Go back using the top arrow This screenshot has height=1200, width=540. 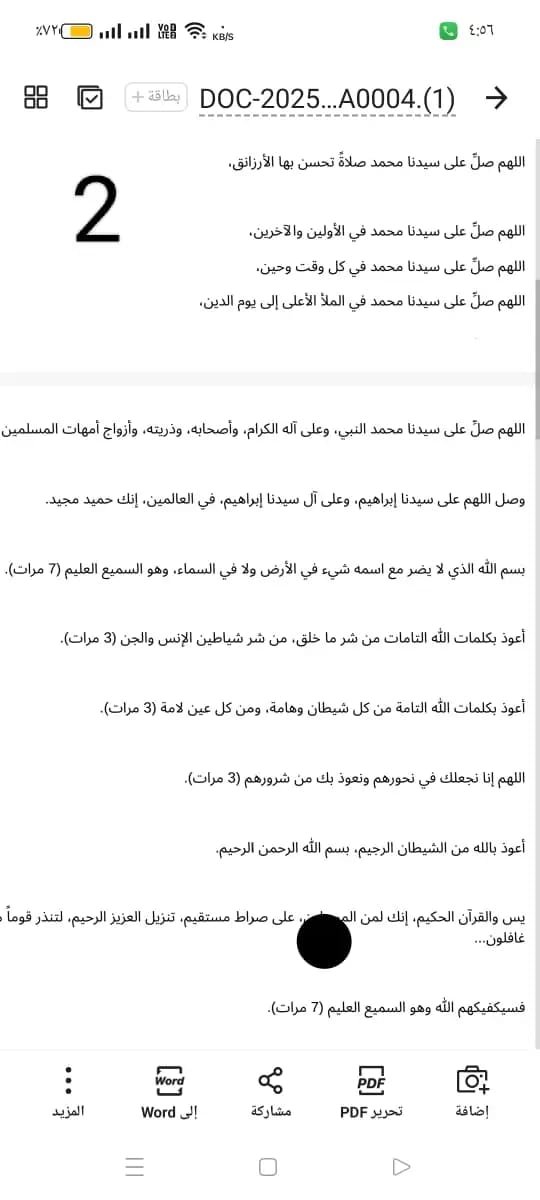pos(496,97)
